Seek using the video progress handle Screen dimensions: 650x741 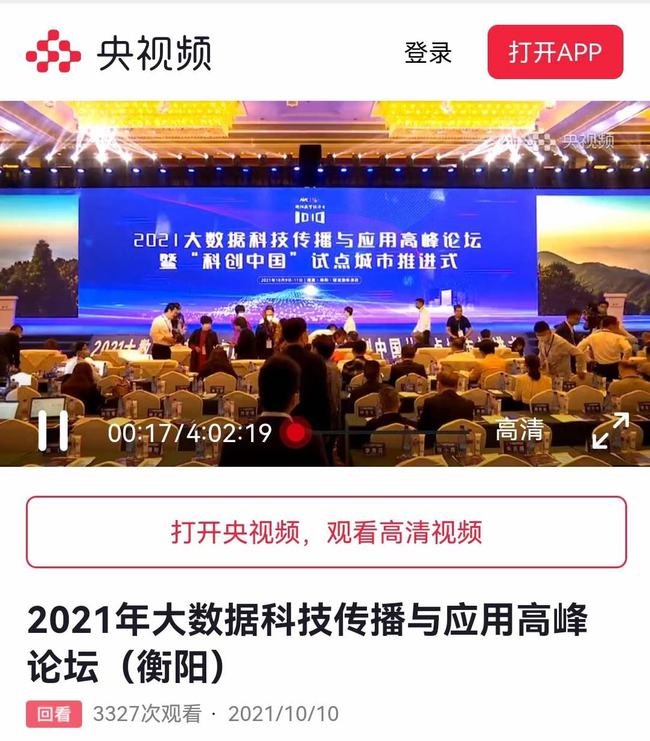pyautogui.click(x=295, y=432)
